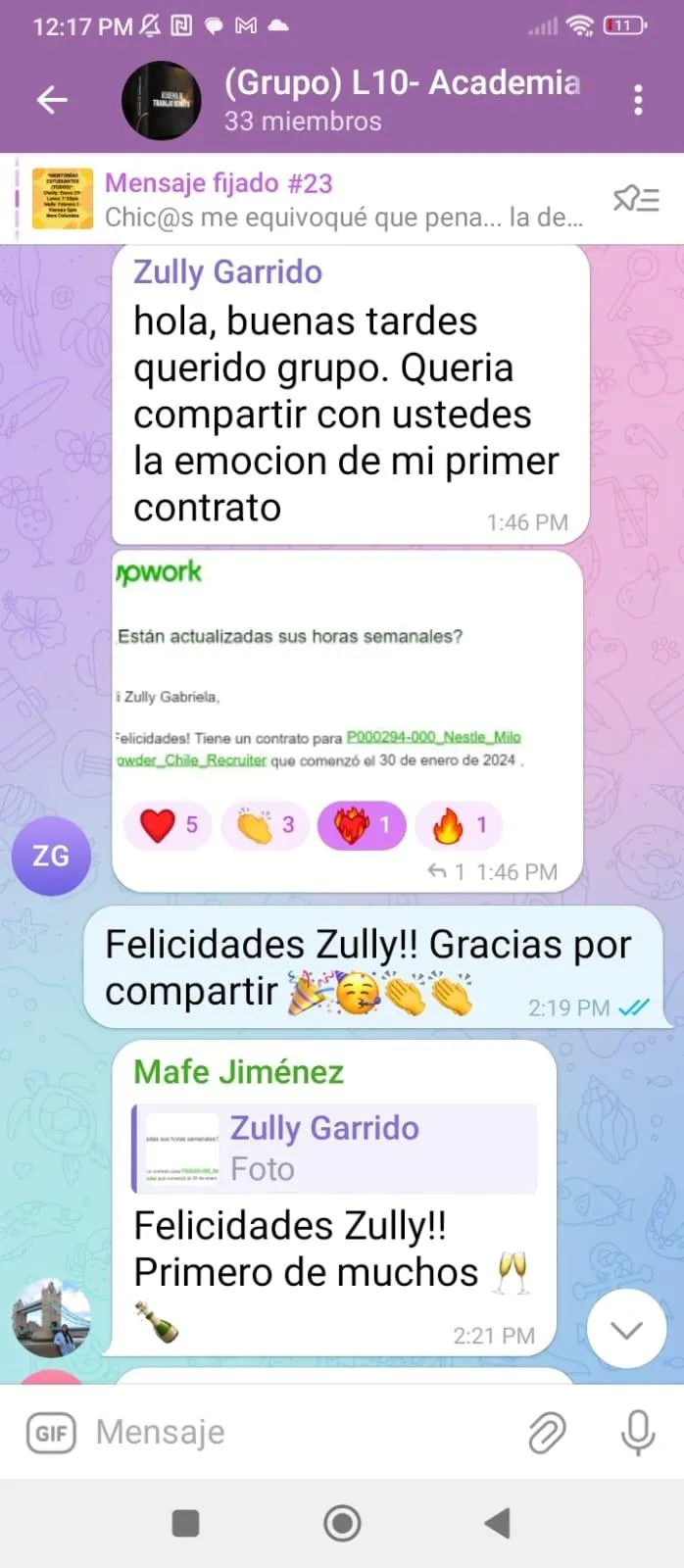React with the fire emoji
Image resolution: width=684 pixels, height=1568 pixels.
tap(459, 825)
